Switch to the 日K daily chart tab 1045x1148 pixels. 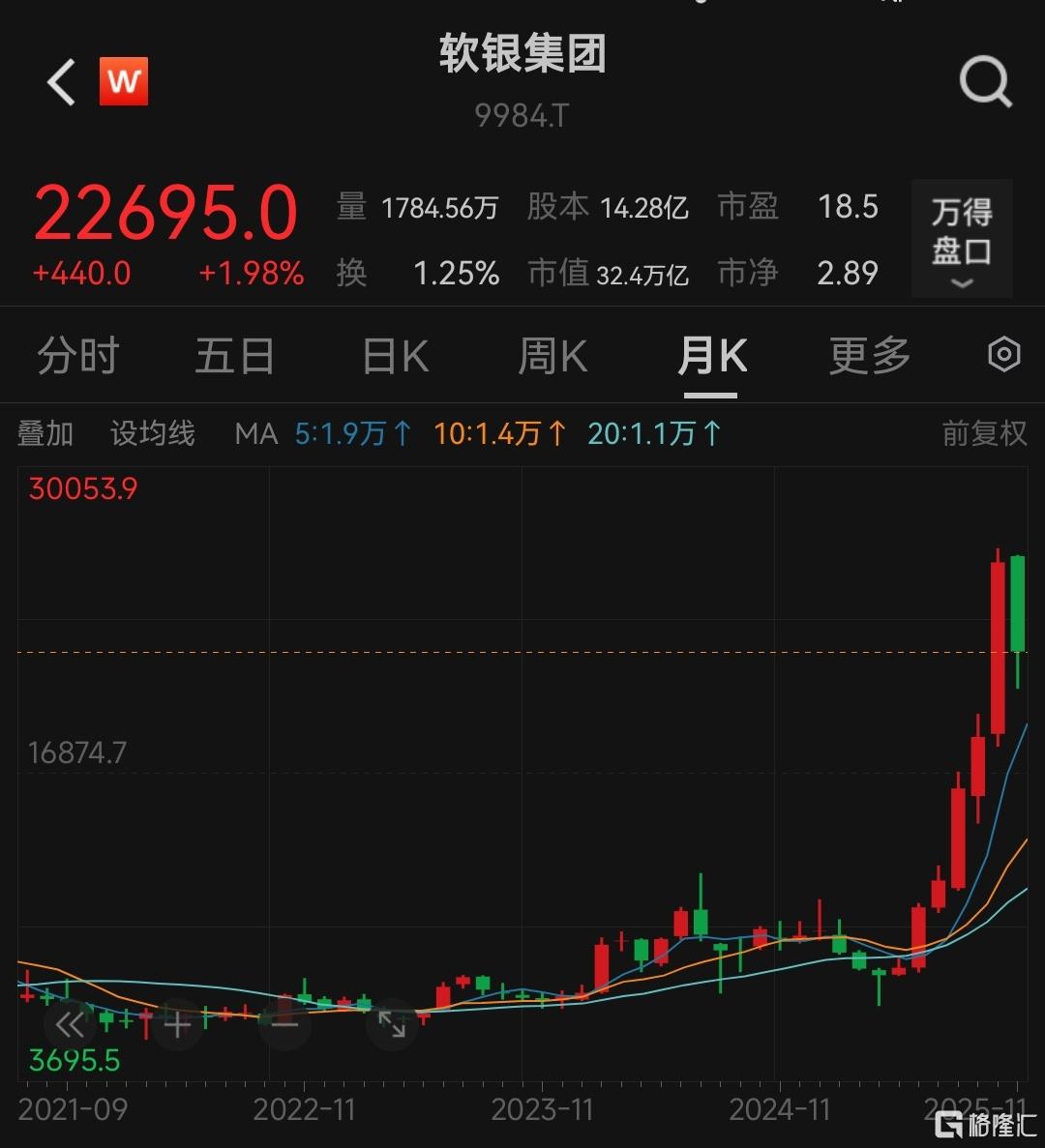point(393,355)
